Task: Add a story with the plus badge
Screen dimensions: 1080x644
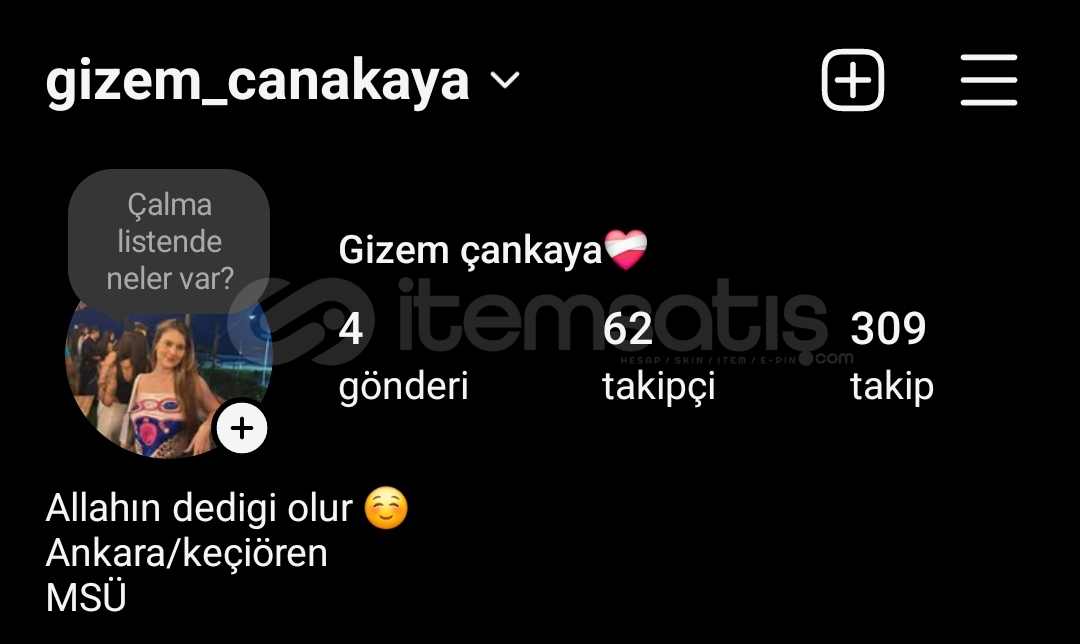Action: coord(242,429)
